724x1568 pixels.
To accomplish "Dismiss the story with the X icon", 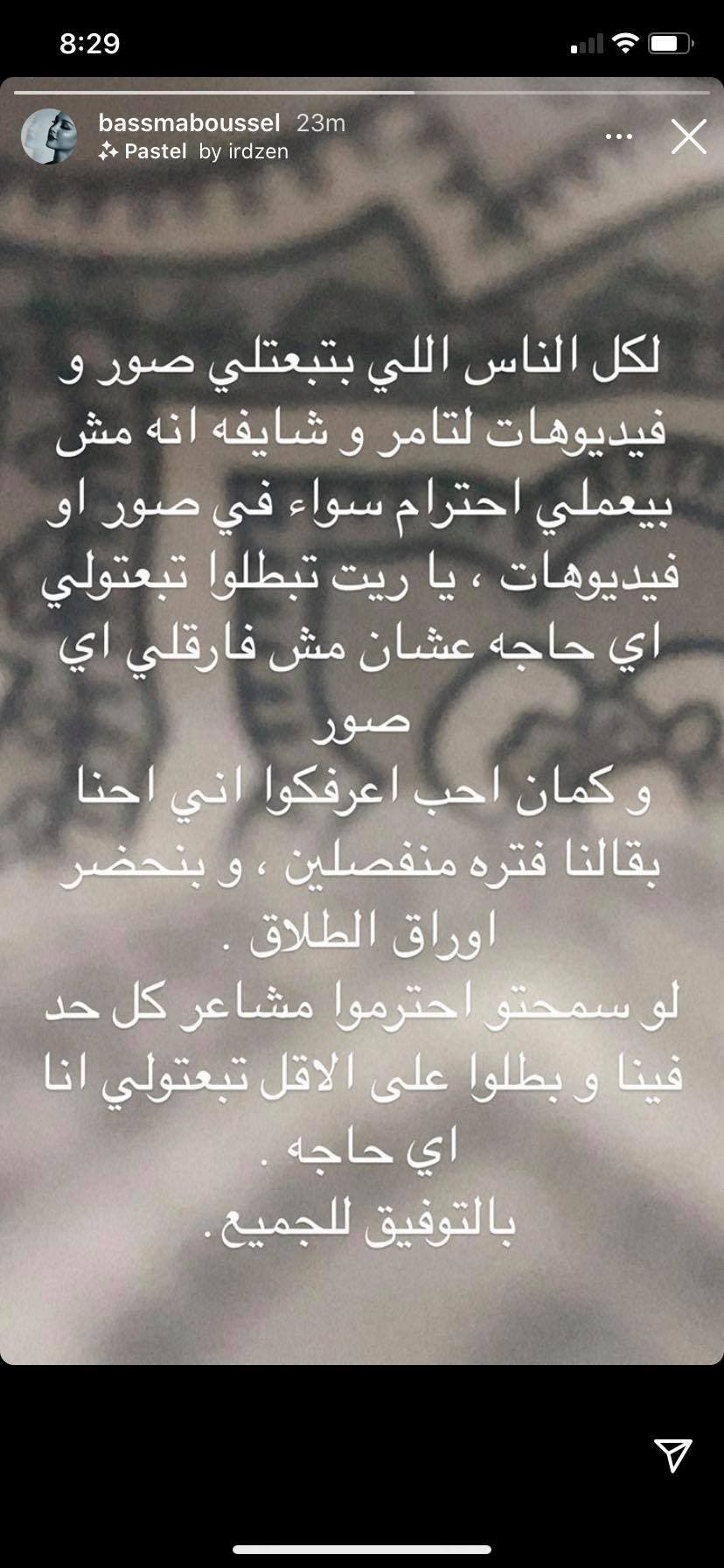I will coord(689,136).
